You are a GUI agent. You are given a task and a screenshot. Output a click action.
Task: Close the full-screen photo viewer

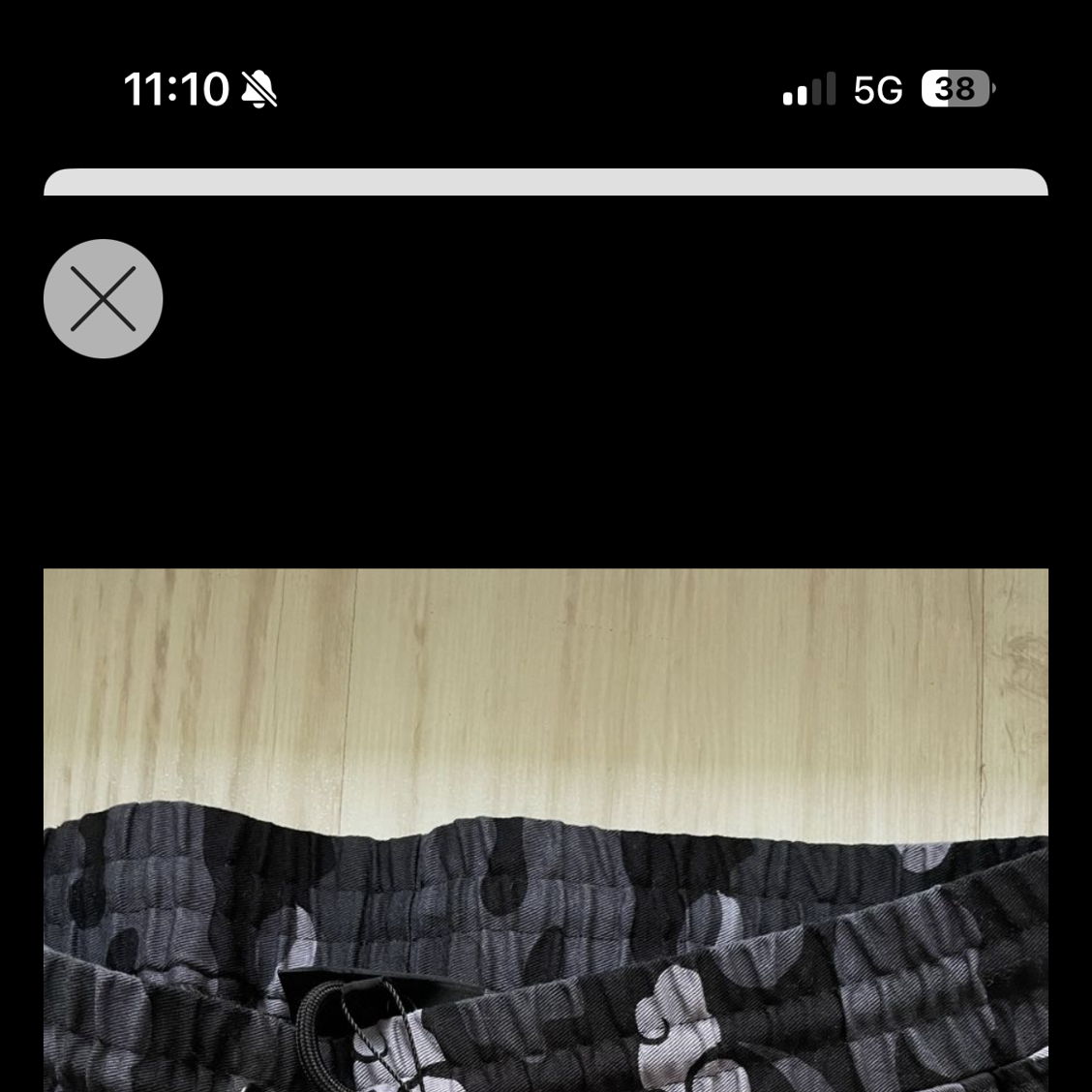pos(103,298)
